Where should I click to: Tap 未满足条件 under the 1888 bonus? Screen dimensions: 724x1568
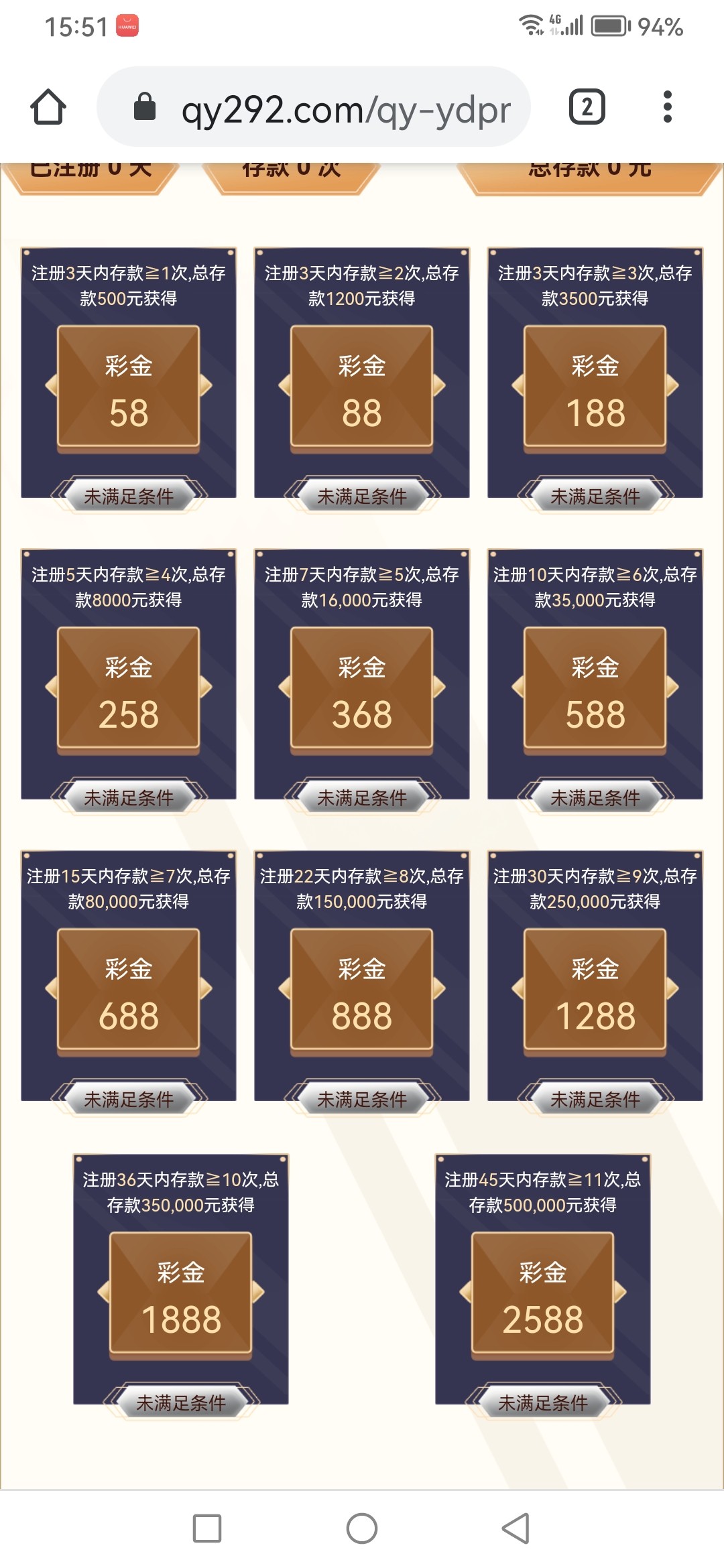coord(181,1402)
